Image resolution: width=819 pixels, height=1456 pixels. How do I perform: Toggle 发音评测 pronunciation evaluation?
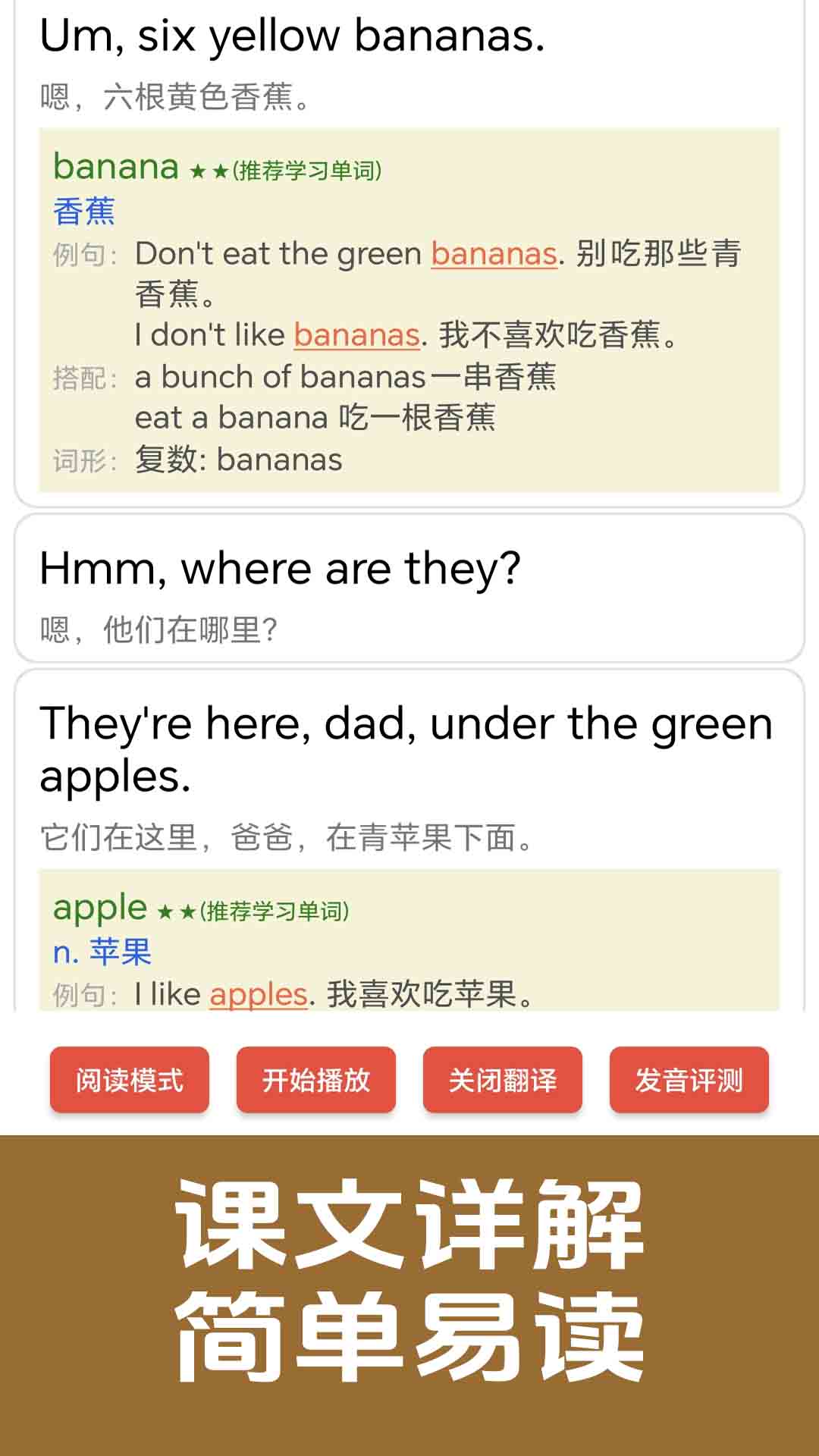[x=689, y=1081]
